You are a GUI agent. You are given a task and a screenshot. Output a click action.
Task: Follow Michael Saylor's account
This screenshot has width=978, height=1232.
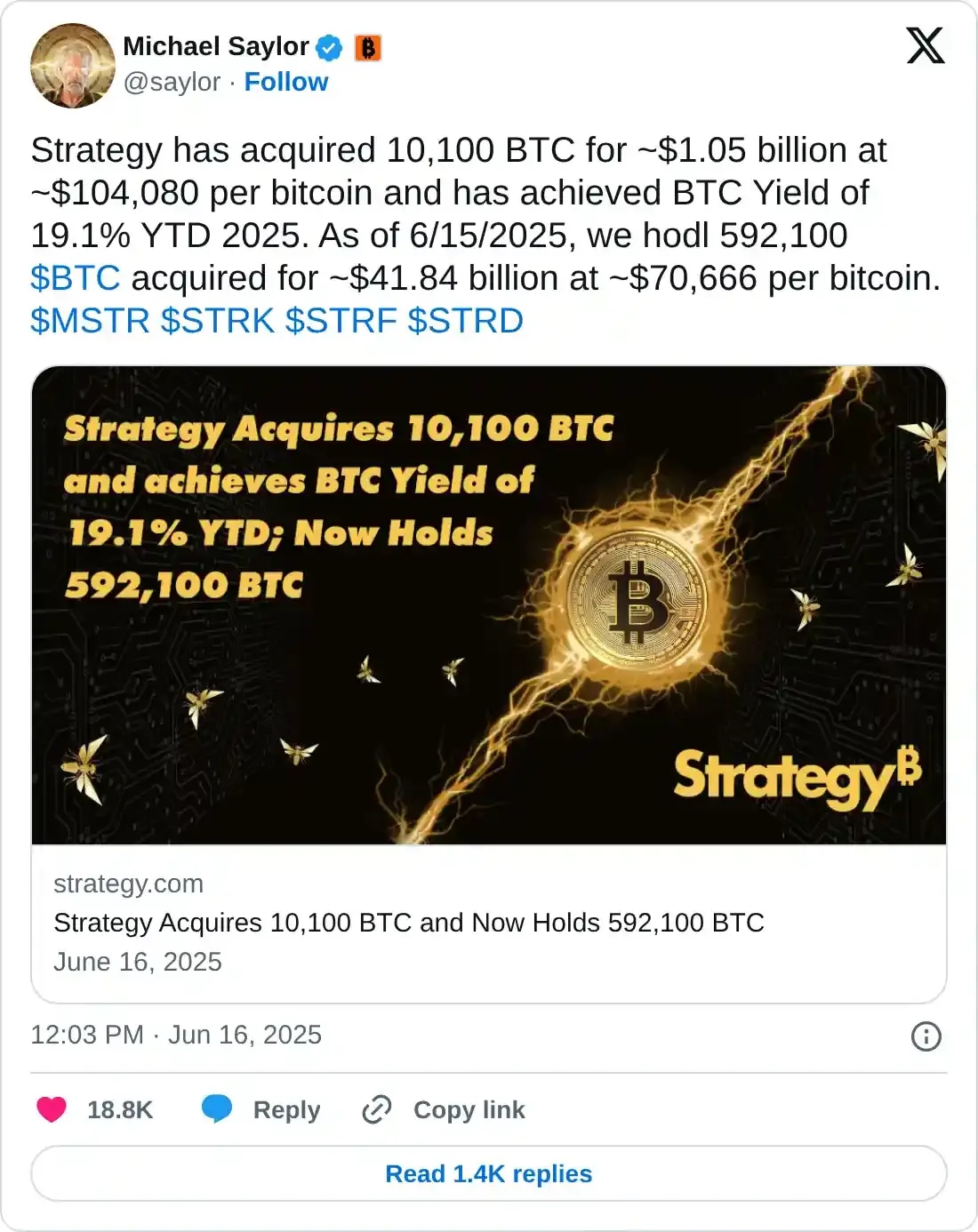pos(285,82)
